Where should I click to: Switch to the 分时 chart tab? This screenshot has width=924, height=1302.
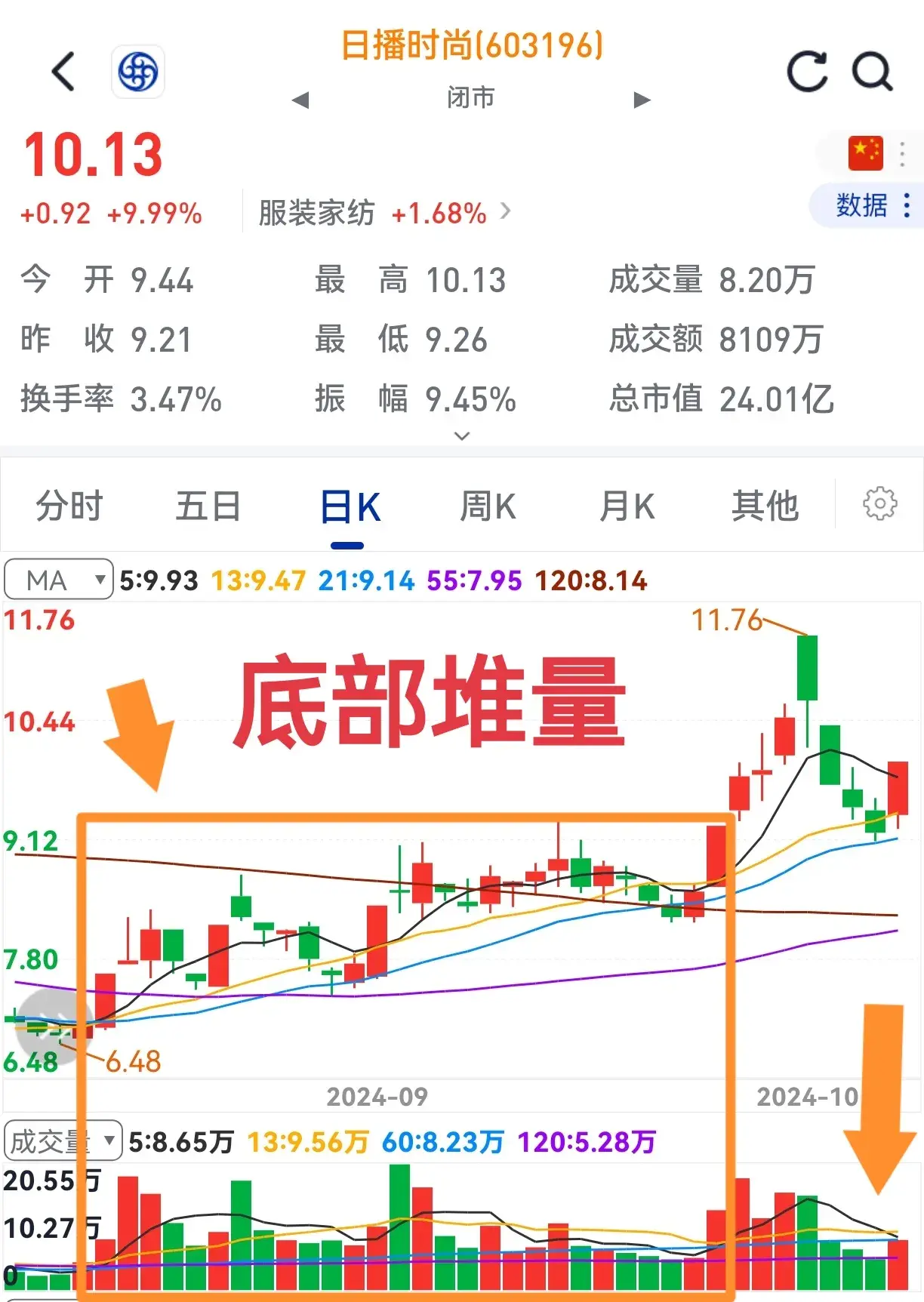(x=69, y=506)
